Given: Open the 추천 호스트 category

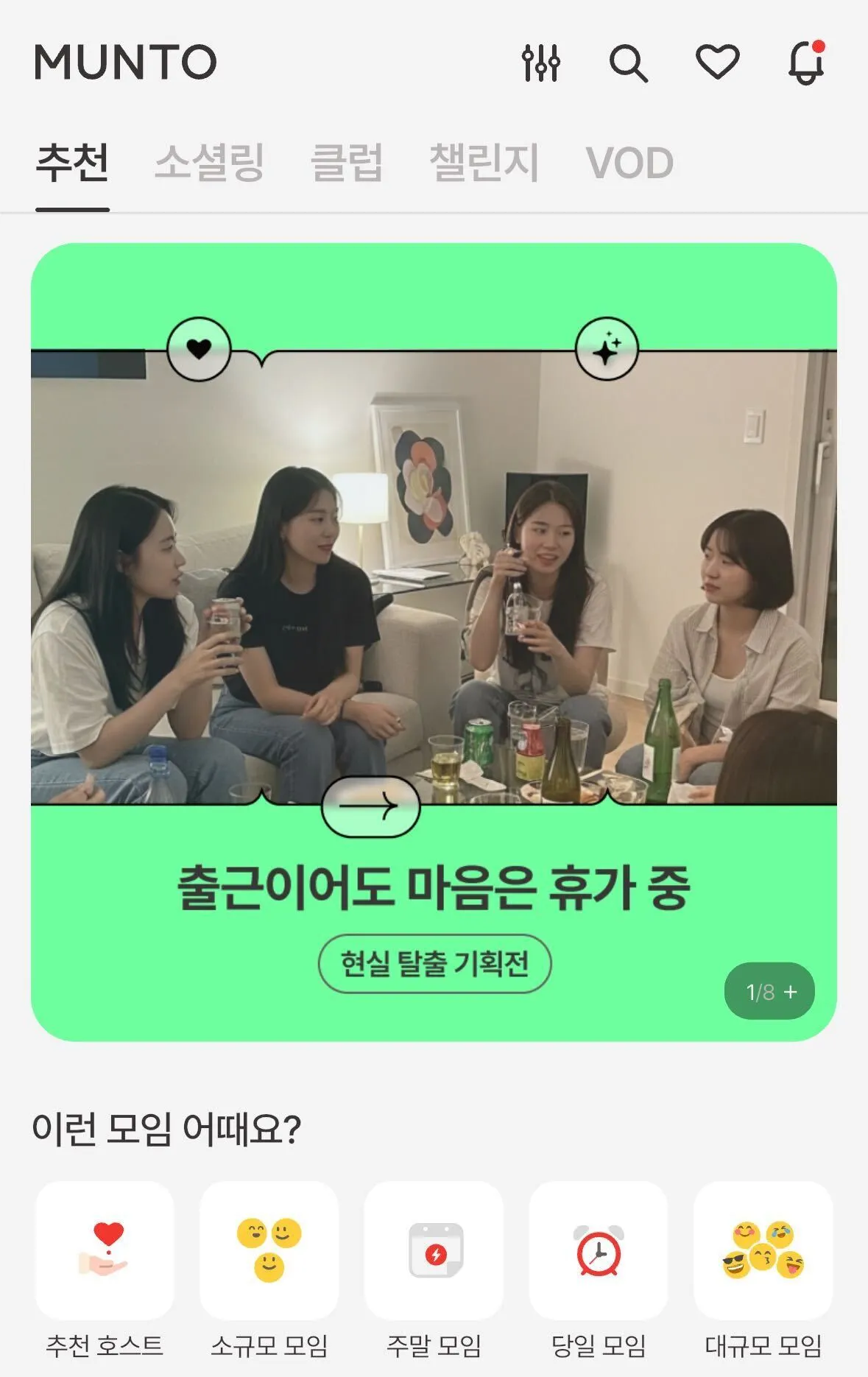Looking at the screenshot, I should [x=105, y=1252].
